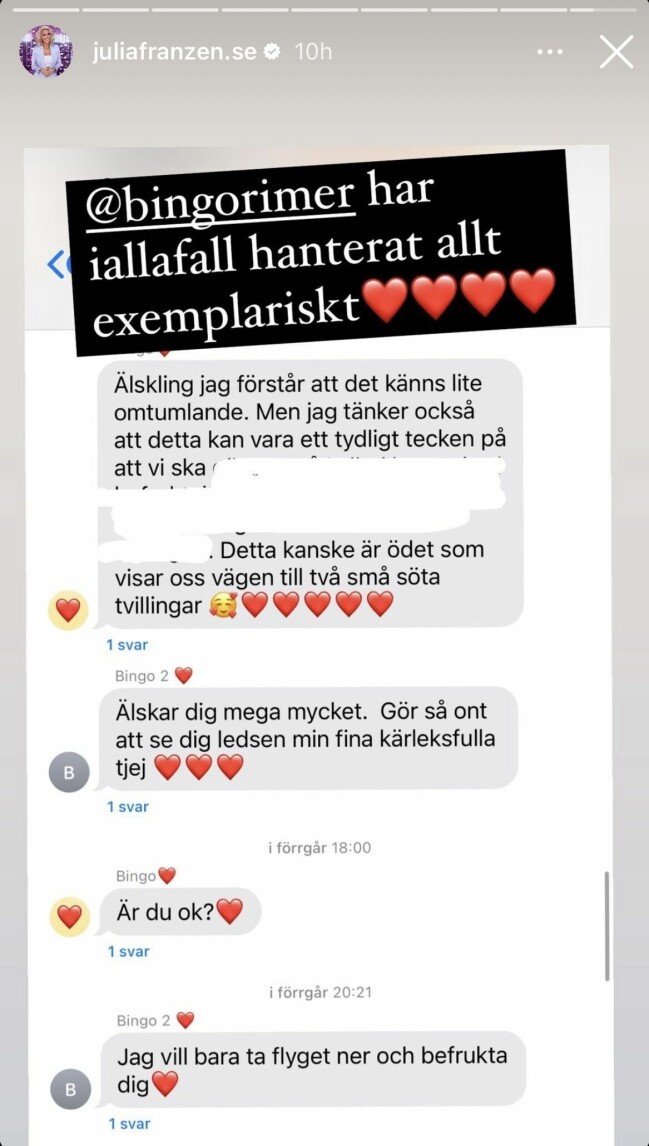Close the story viewer

coord(616,52)
